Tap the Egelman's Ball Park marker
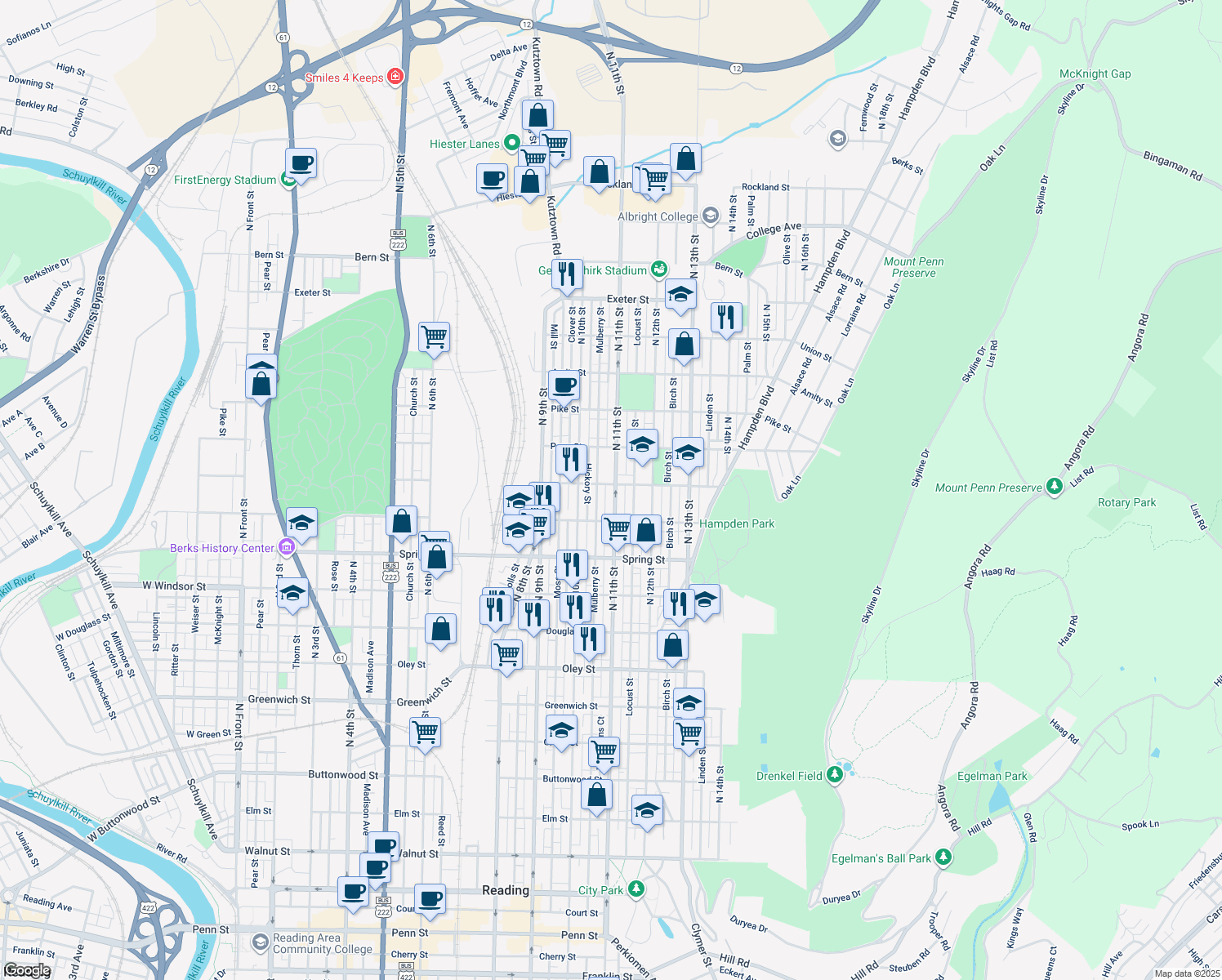This screenshot has height=980, width=1222. click(943, 857)
